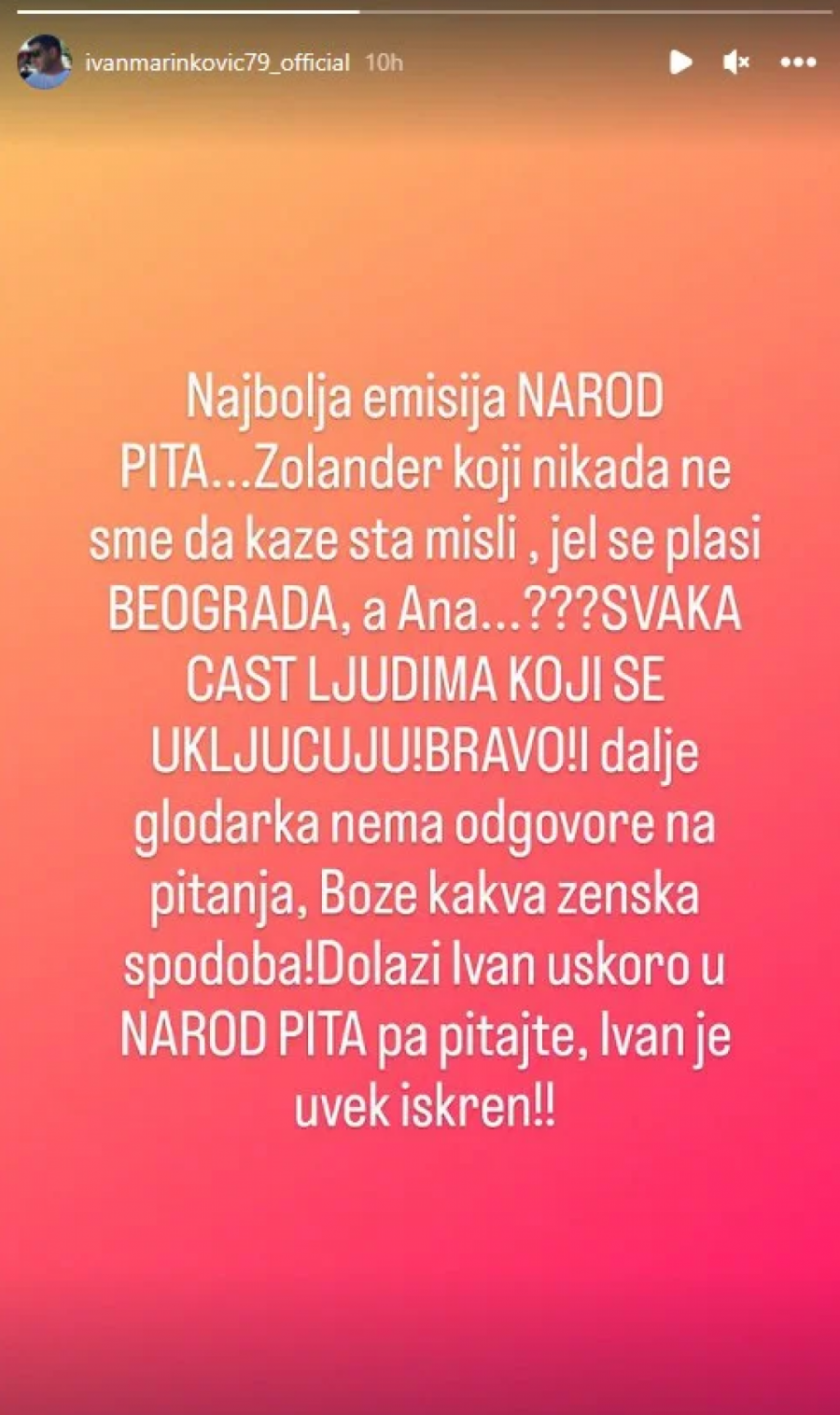The height and width of the screenshot is (1415, 840).
Task: Open the ivanmarinkovic79_official username link
Action: 217,63
